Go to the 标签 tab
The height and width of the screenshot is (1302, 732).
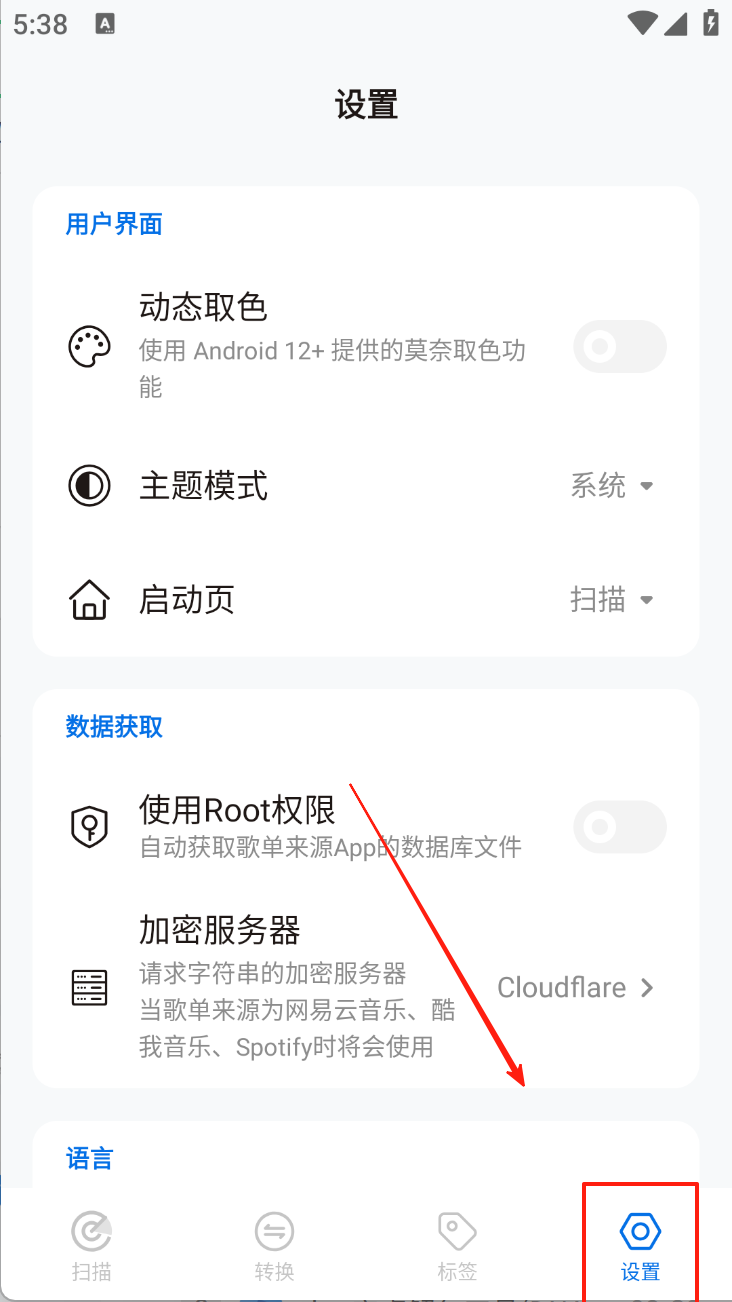coord(457,1245)
